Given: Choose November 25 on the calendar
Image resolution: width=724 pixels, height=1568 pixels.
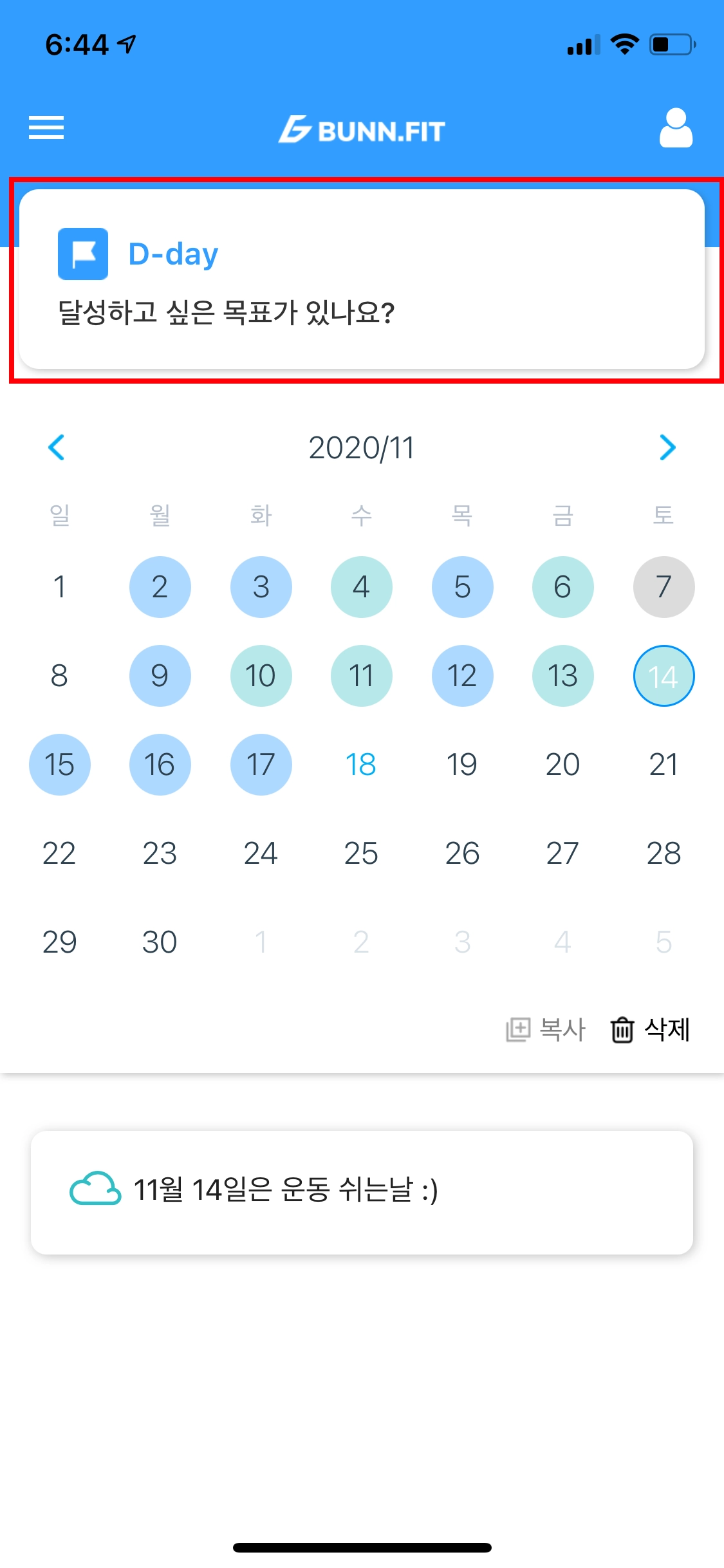Looking at the screenshot, I should (x=361, y=854).
